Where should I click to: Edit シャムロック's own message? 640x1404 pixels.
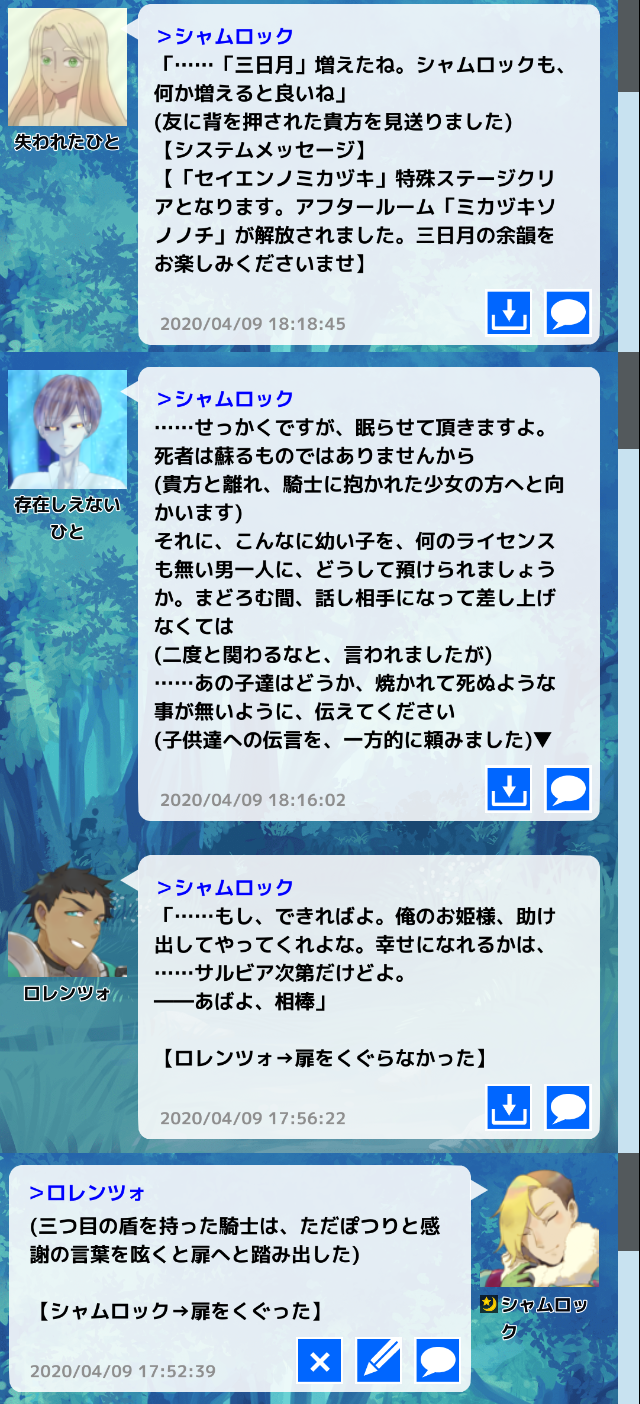pyautogui.click(x=379, y=1361)
